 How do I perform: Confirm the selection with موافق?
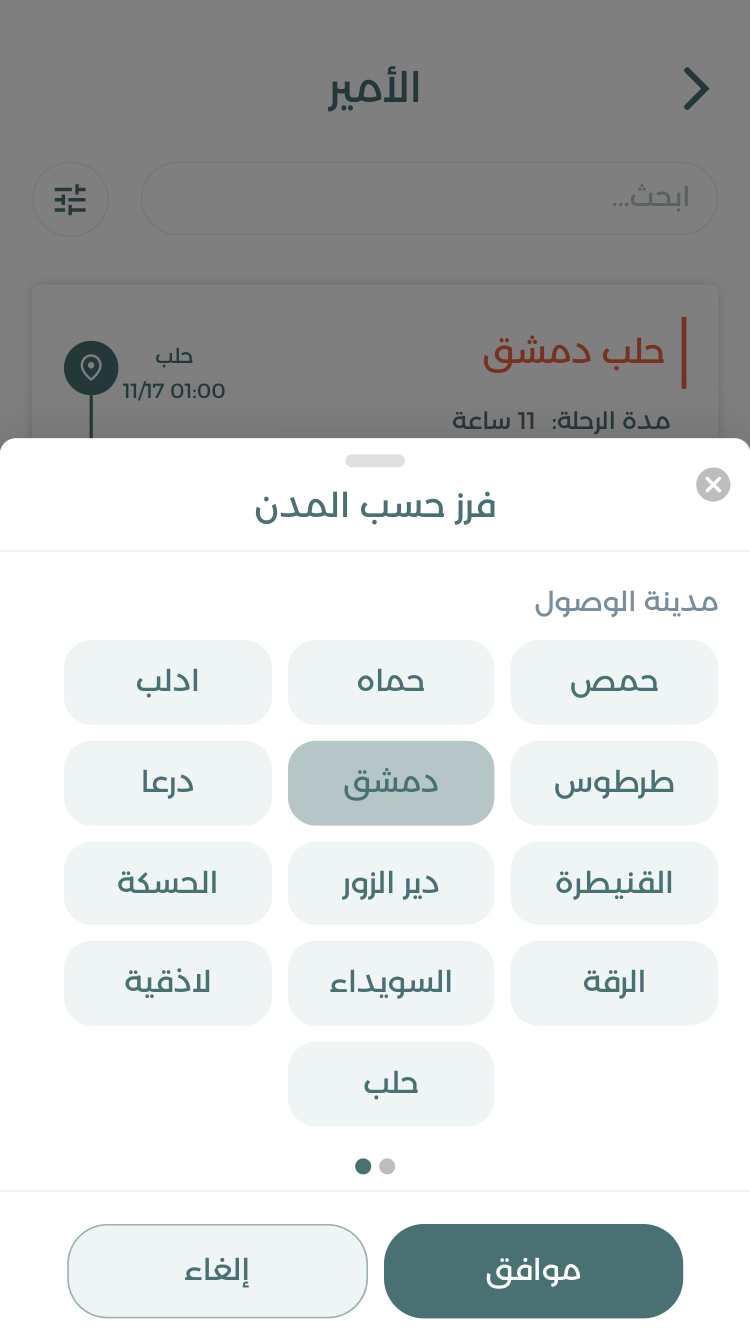[533, 1271]
